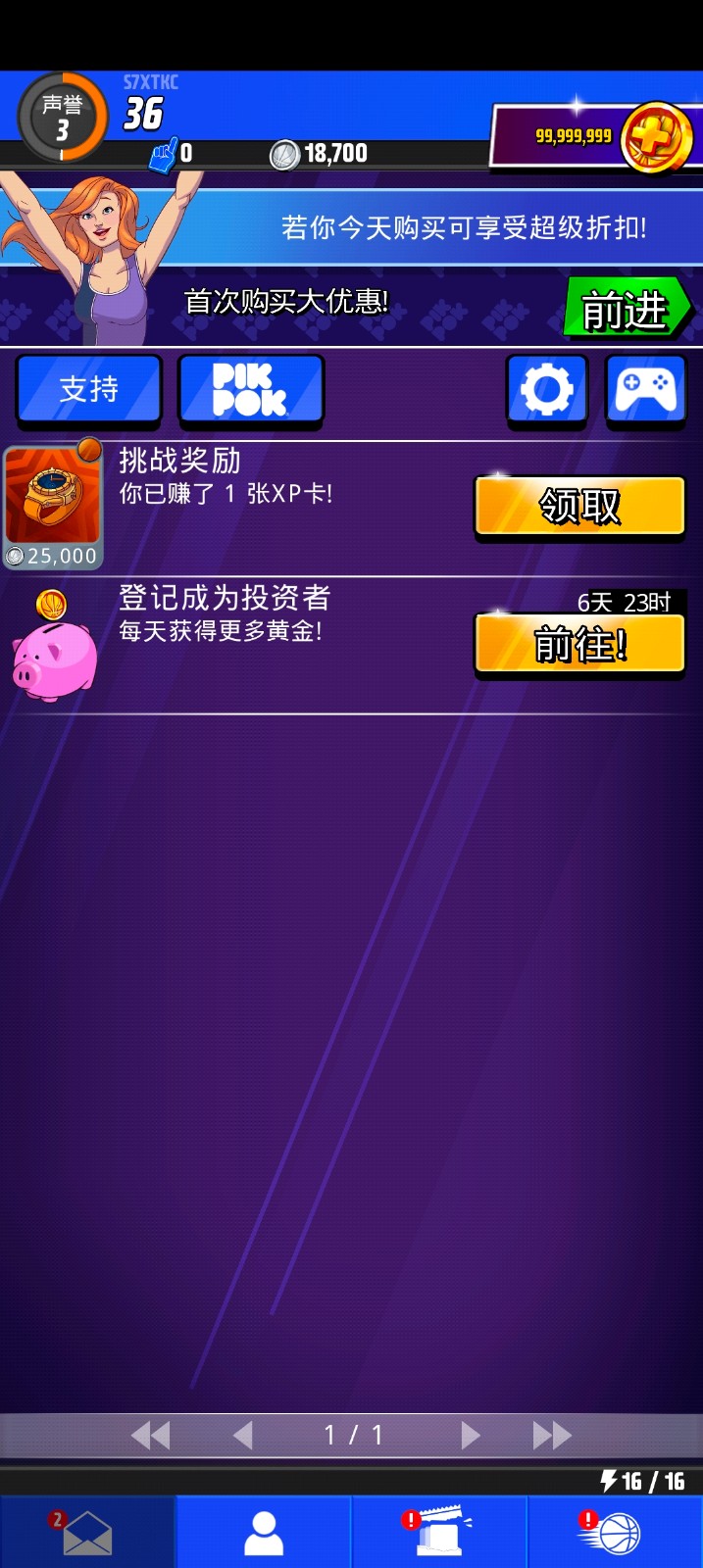Open the 声誉 reputation level badge
703x1568 pixels.
point(63,118)
